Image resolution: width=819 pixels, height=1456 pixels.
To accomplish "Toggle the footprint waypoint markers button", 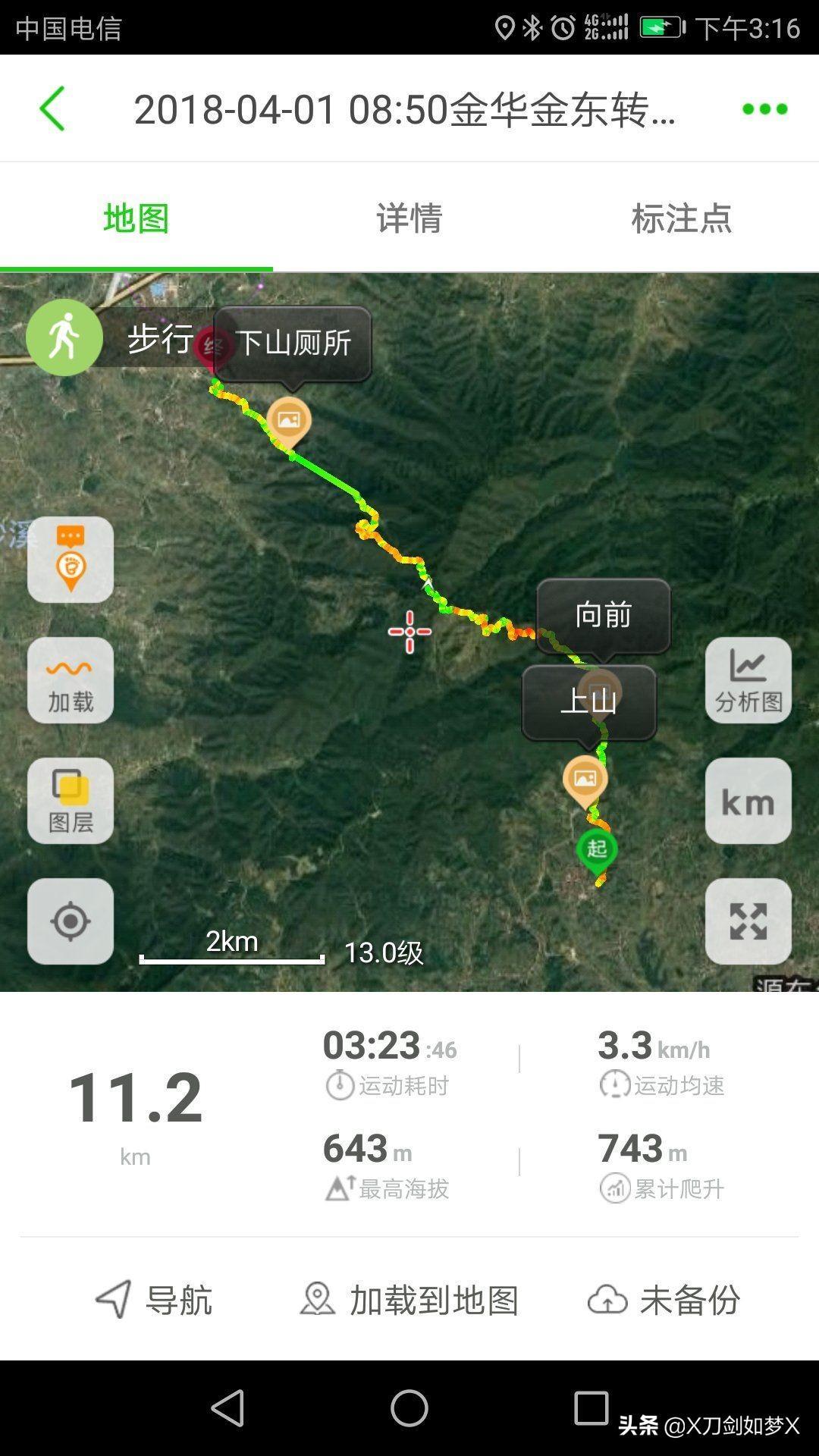I will [x=71, y=560].
